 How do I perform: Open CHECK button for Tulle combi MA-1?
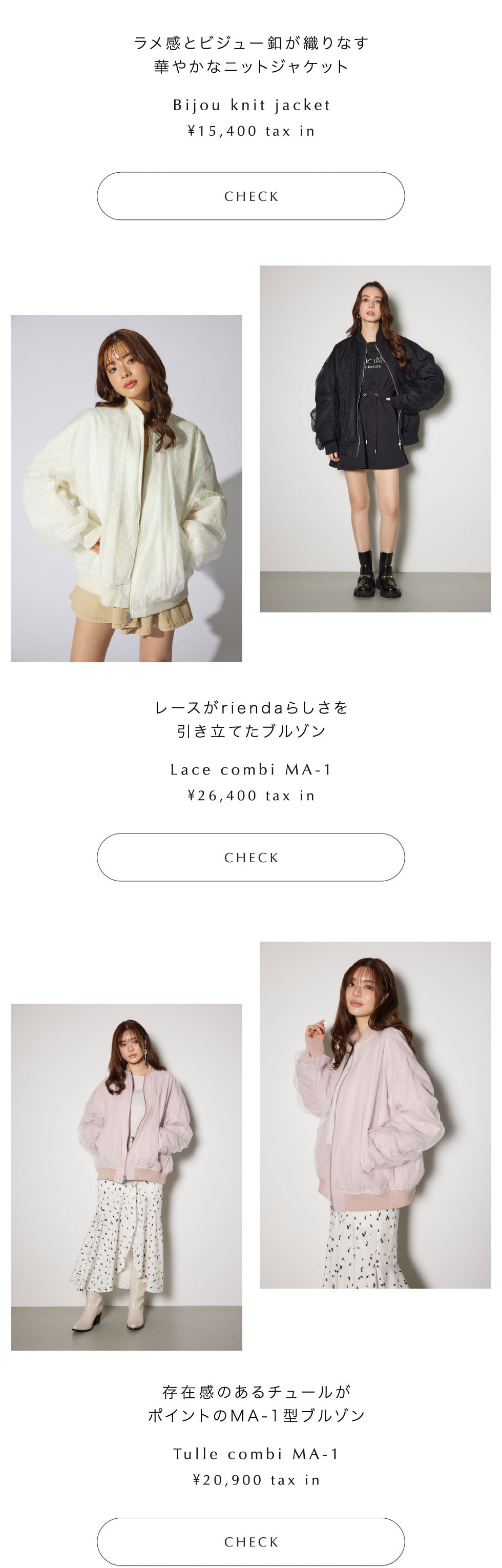pyautogui.click(x=250, y=1541)
